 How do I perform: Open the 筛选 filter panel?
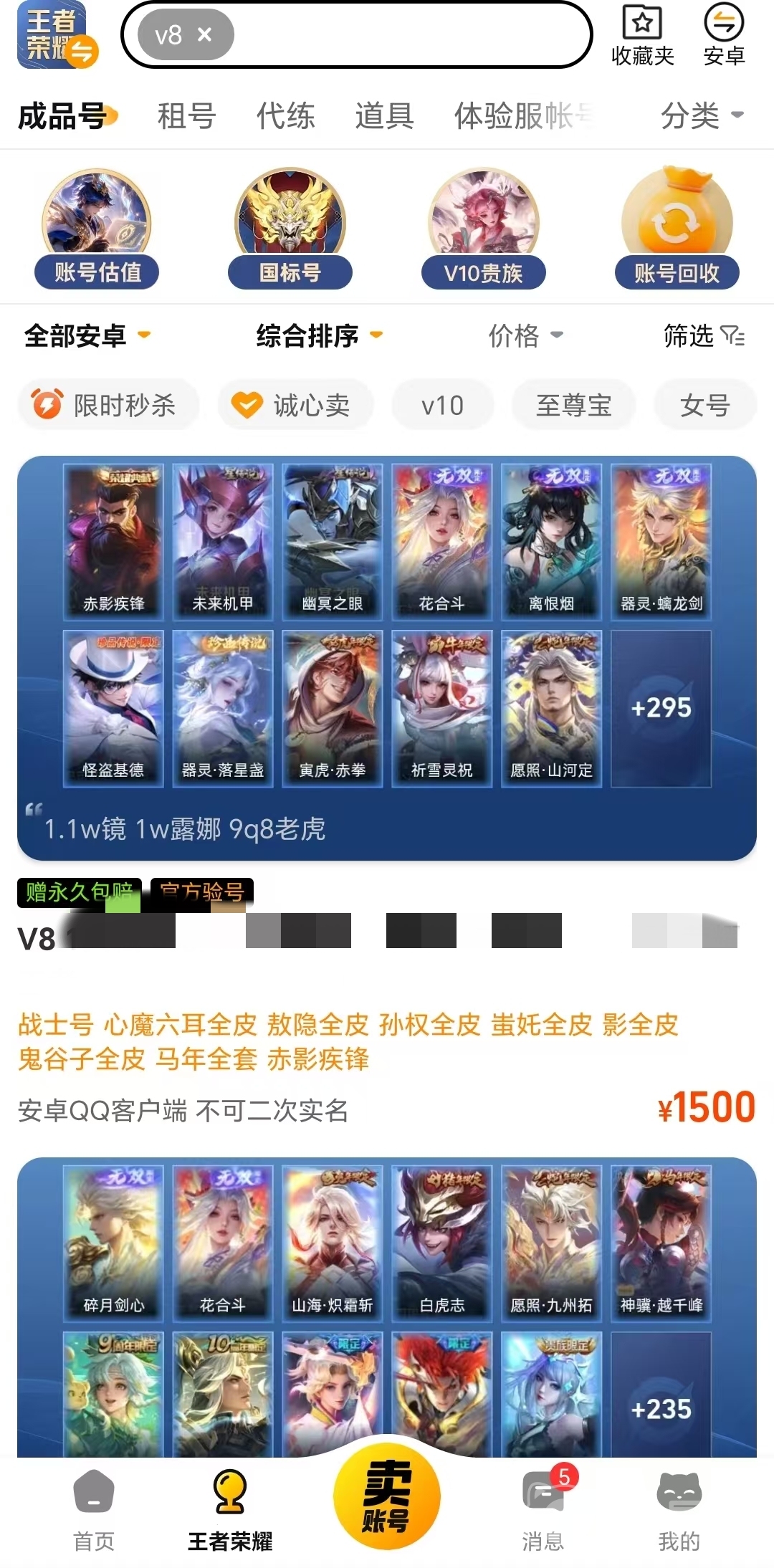tap(704, 335)
